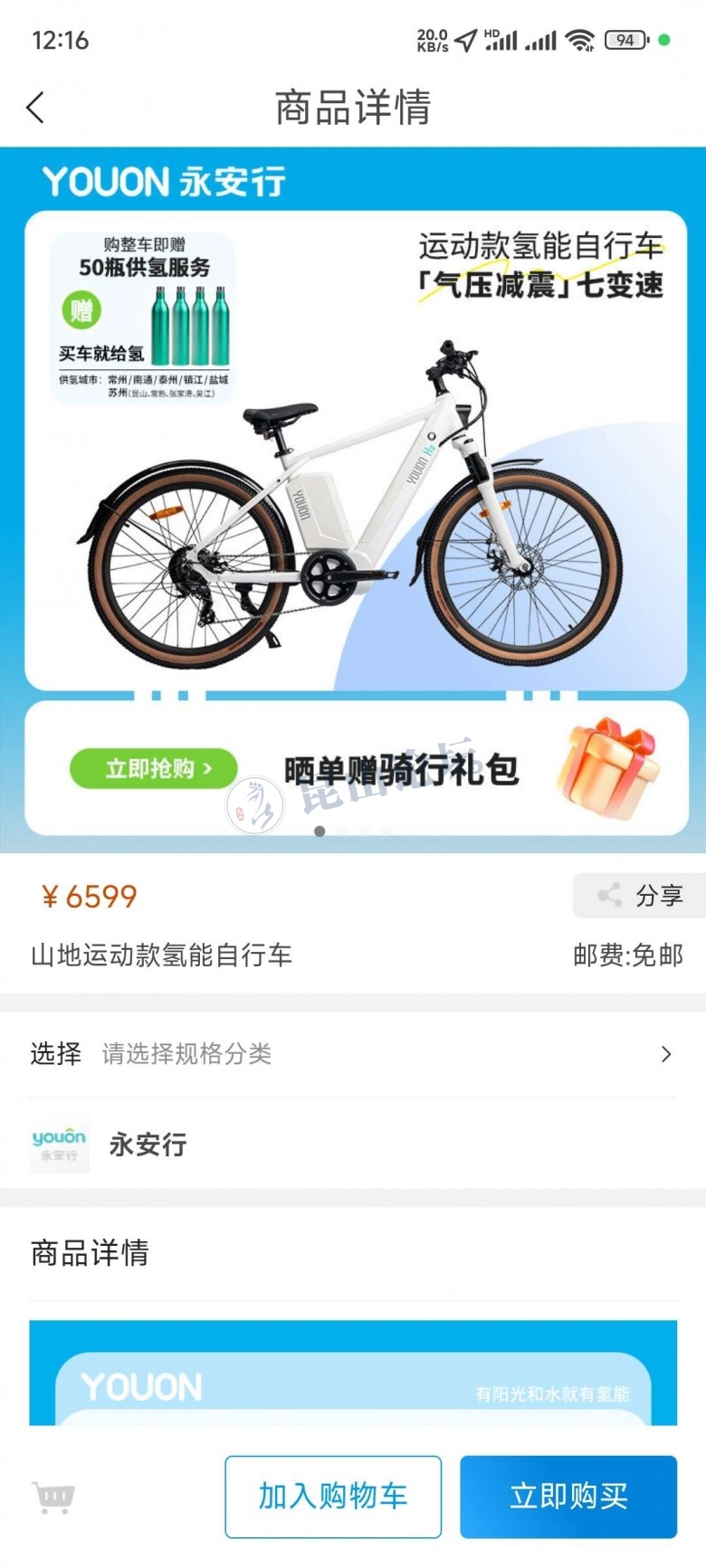The width and height of the screenshot is (706, 1568).
Task: Share this product via 分享
Action: tap(640, 896)
